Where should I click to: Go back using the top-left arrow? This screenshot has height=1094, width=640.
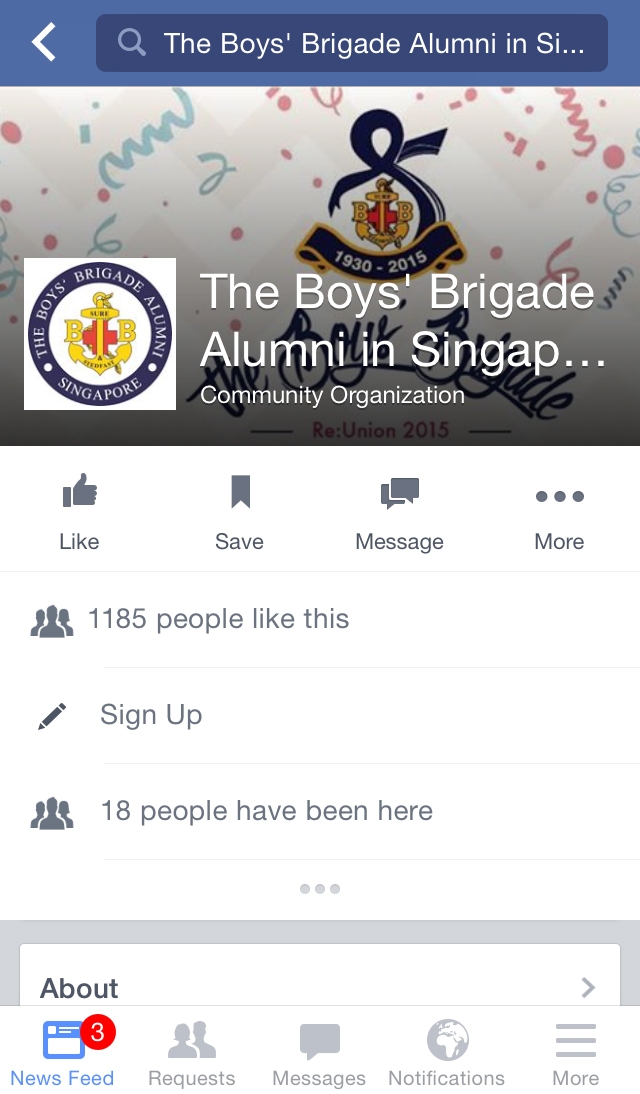(44, 43)
